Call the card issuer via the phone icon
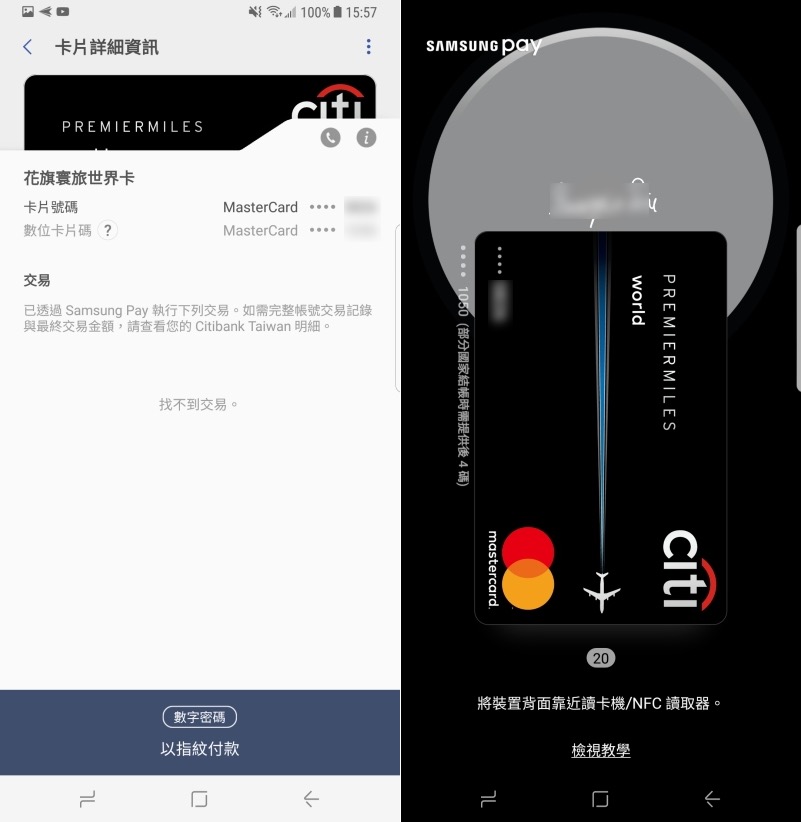801x822 pixels. pos(331,138)
